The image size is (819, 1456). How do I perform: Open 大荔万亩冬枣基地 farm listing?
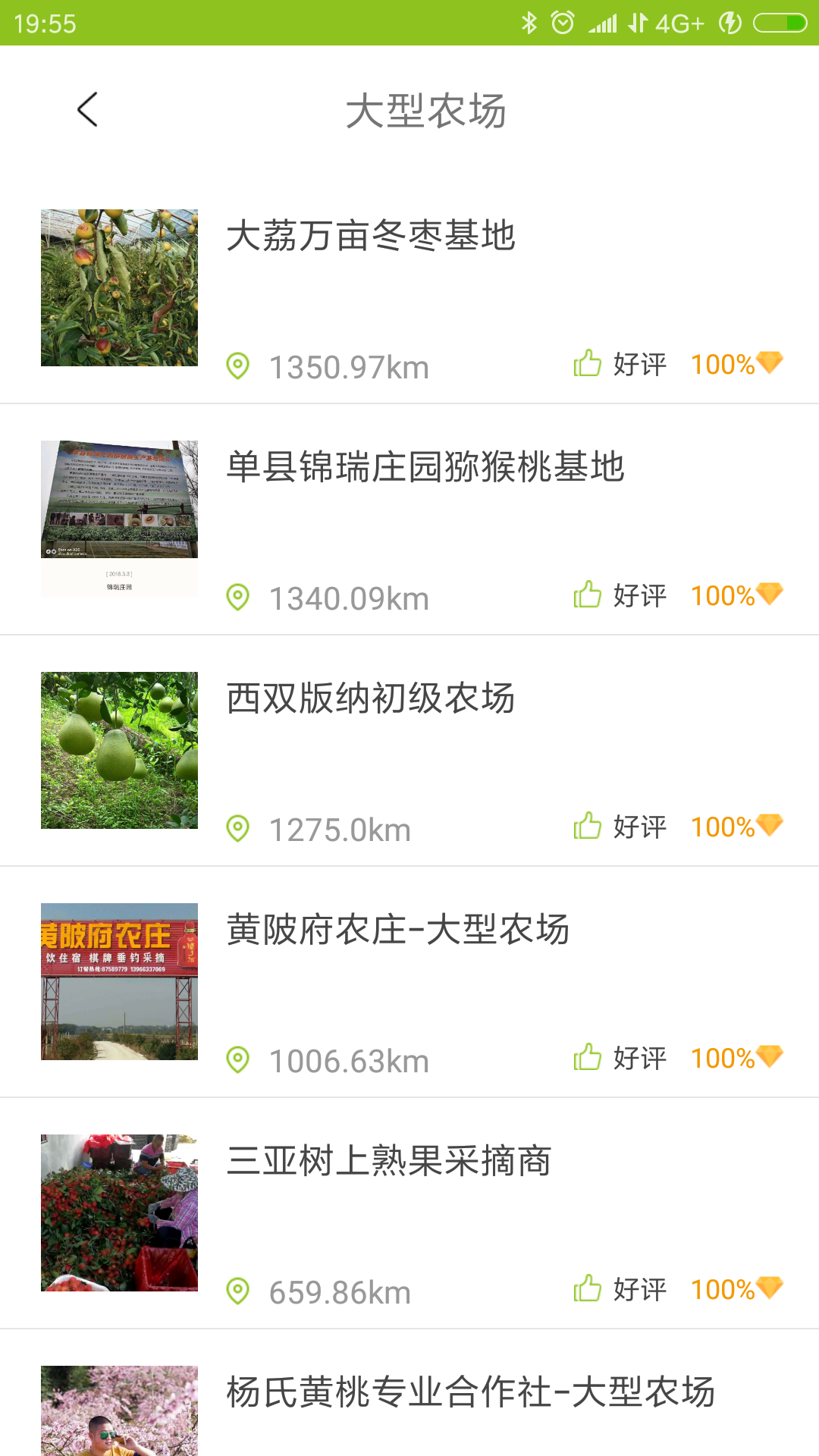pos(371,236)
